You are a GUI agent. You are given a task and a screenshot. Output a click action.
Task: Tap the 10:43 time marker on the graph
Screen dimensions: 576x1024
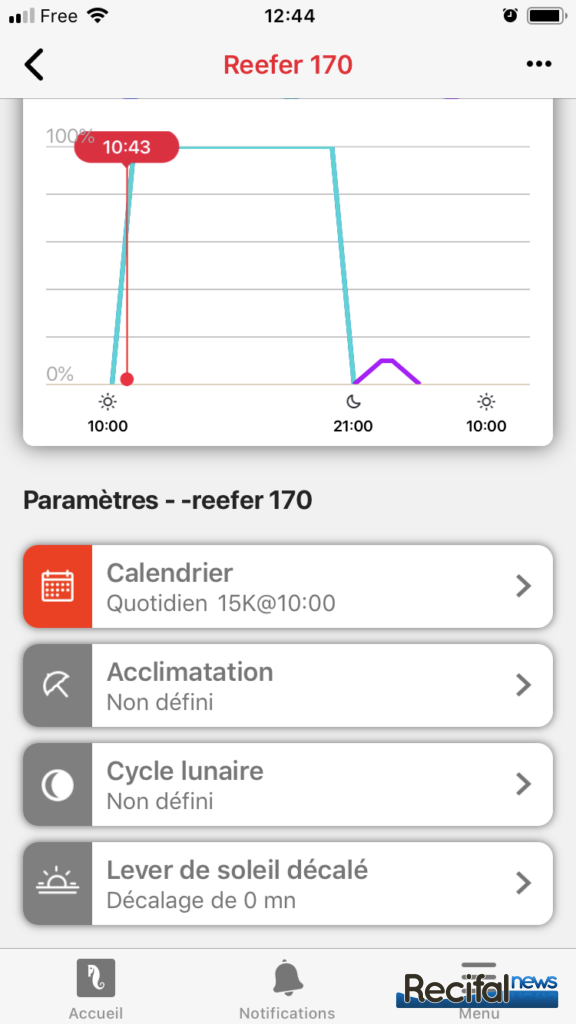pos(126,147)
